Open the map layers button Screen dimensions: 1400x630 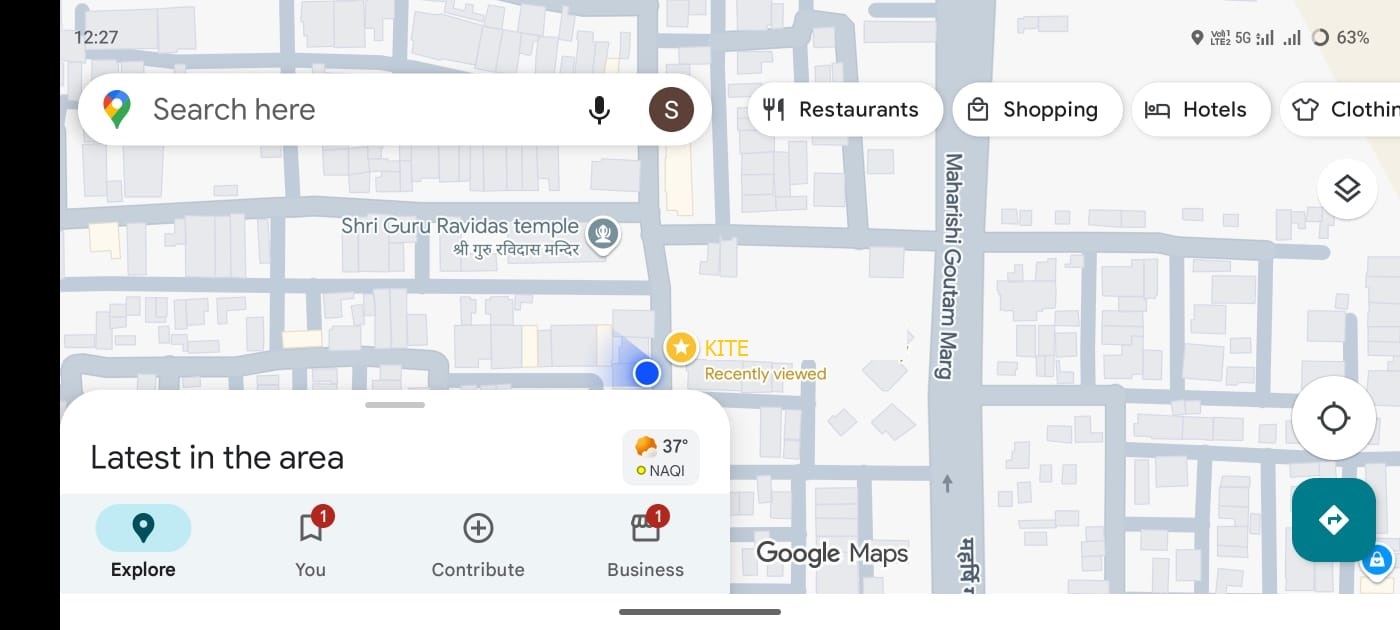pos(1347,188)
